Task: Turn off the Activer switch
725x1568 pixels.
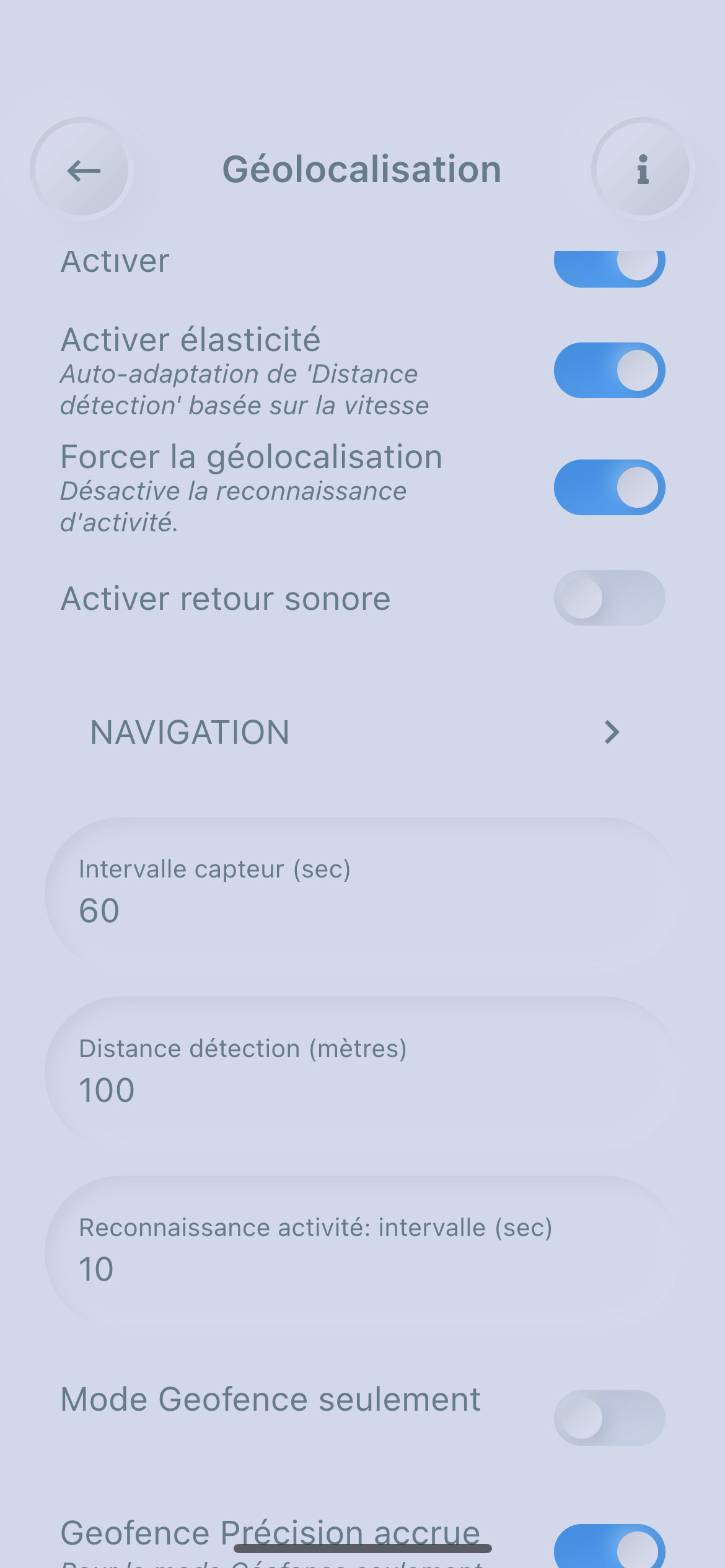Action: point(609,267)
